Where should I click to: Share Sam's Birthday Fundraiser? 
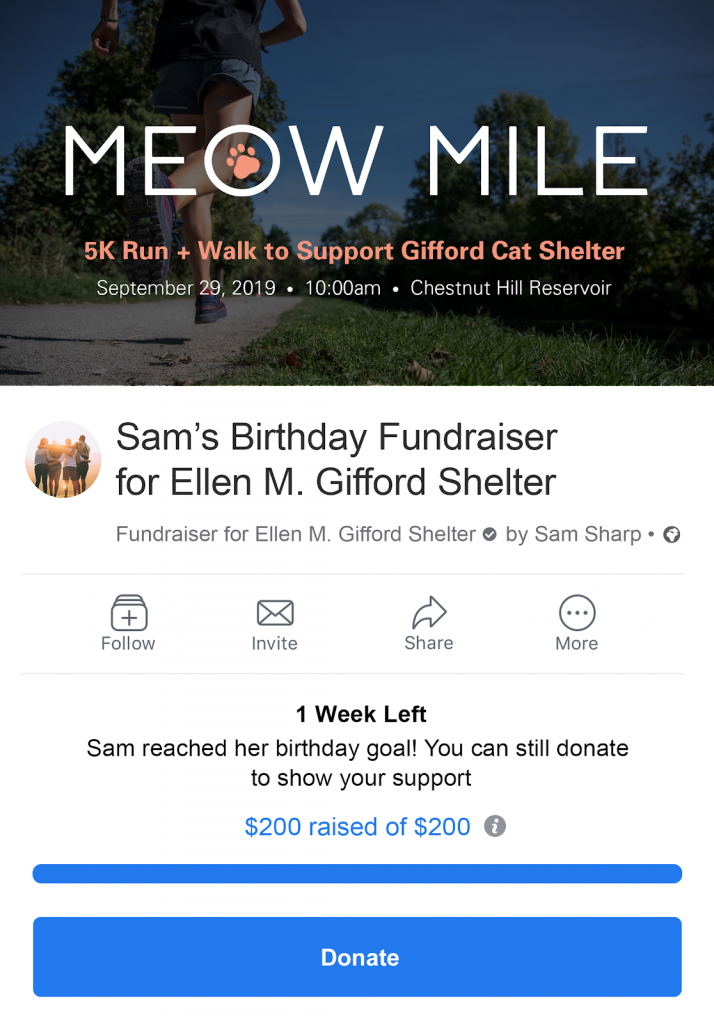coord(428,622)
